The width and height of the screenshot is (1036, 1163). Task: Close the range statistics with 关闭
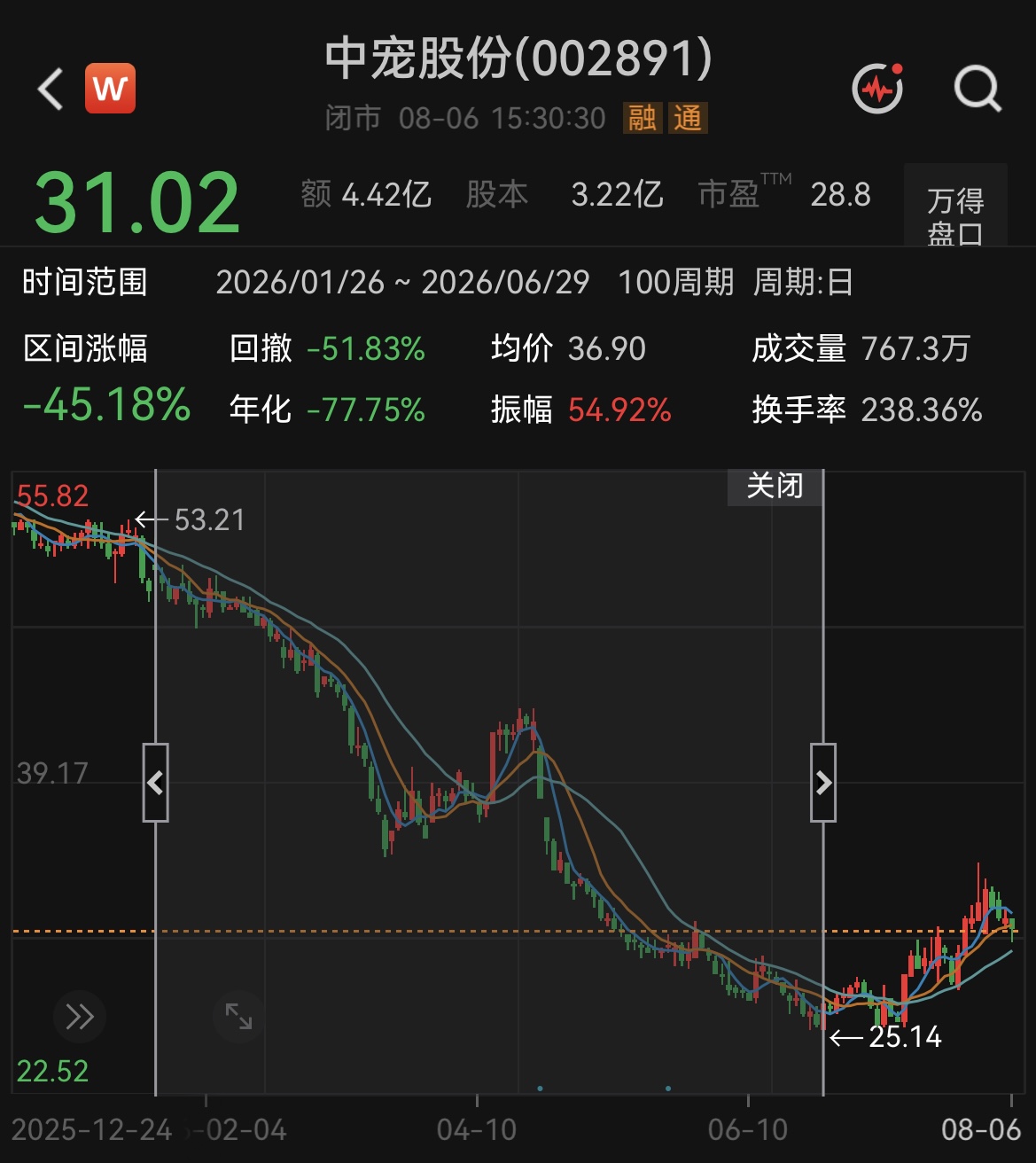point(775,487)
